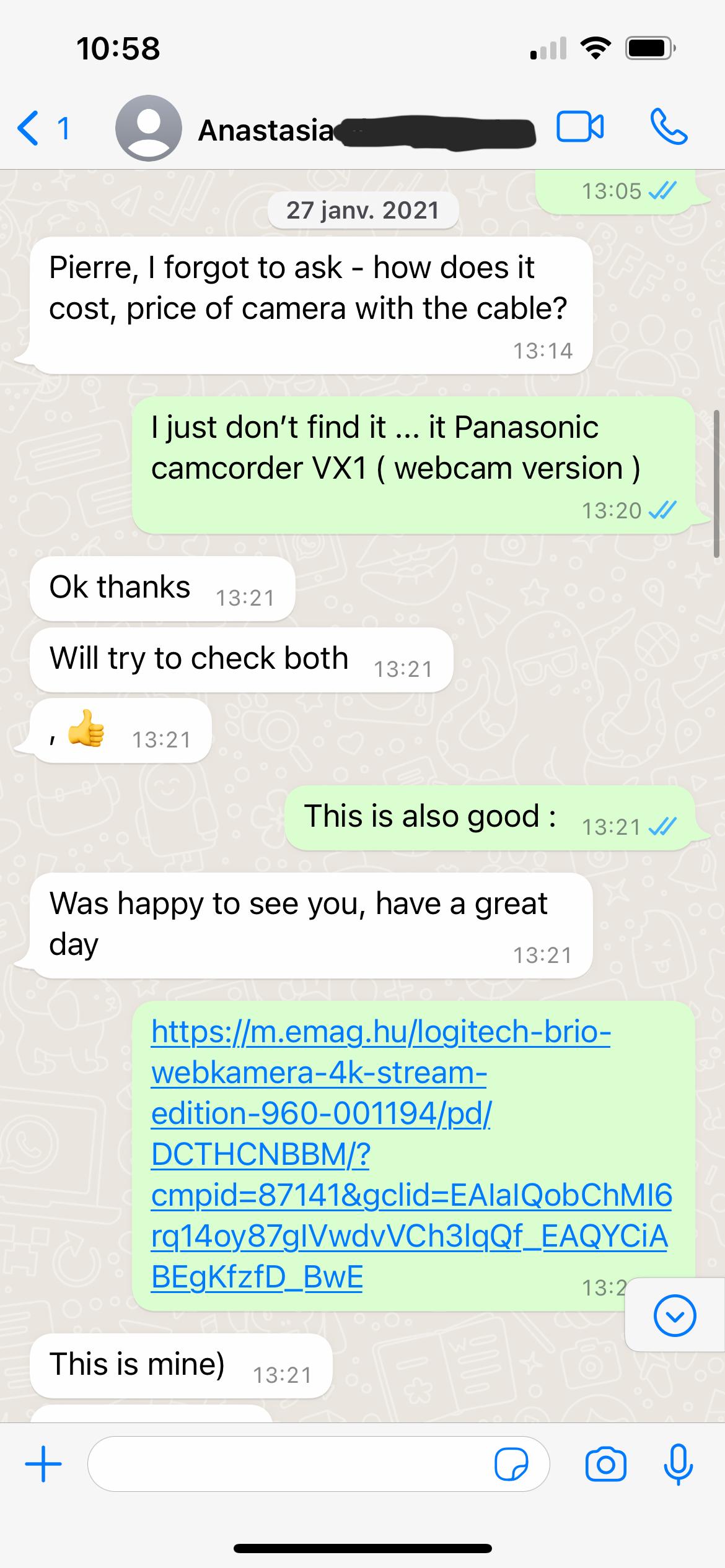
Task: Open the camera to take a photo
Action: (x=605, y=1465)
